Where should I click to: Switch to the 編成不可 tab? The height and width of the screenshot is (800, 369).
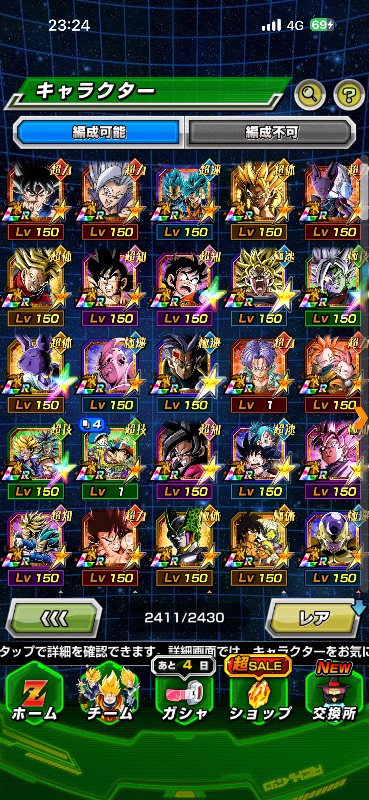pyautogui.click(x=270, y=132)
